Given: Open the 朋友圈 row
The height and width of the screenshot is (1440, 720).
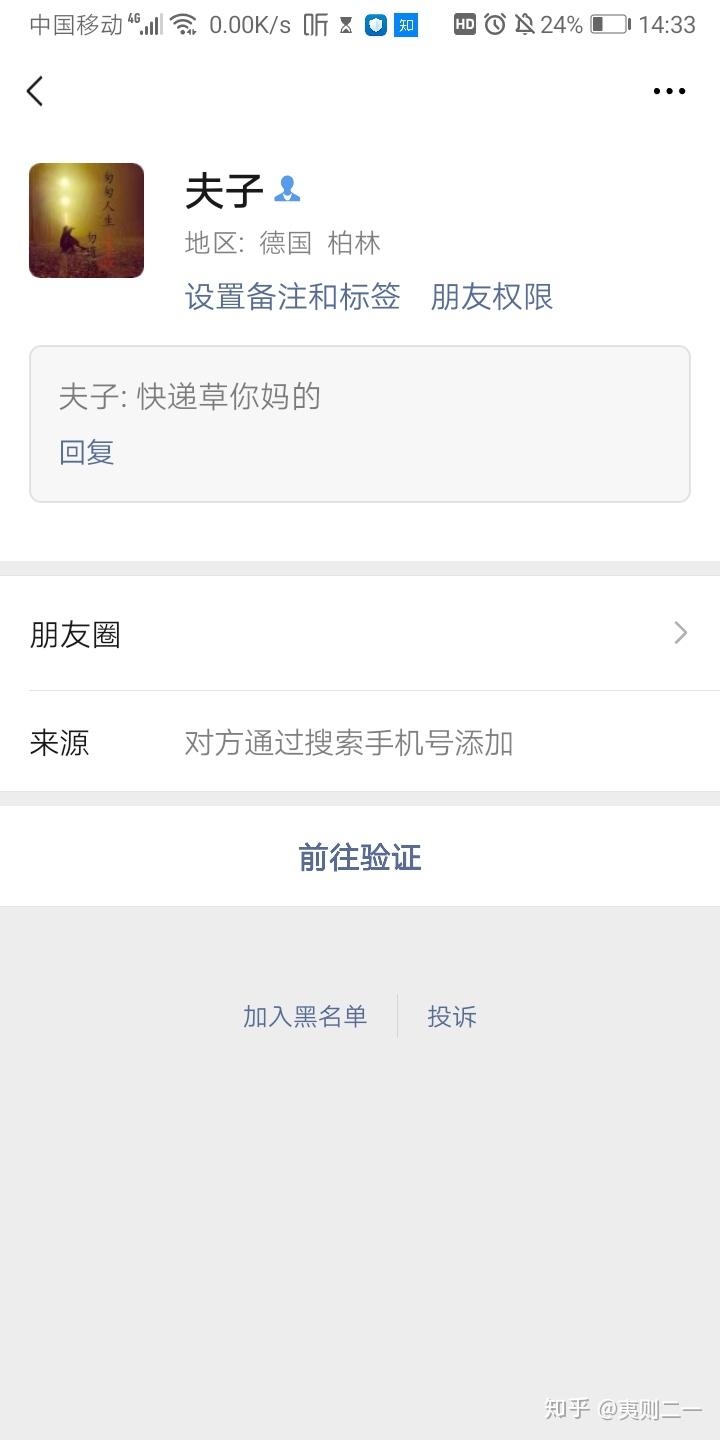Looking at the screenshot, I should click(360, 634).
